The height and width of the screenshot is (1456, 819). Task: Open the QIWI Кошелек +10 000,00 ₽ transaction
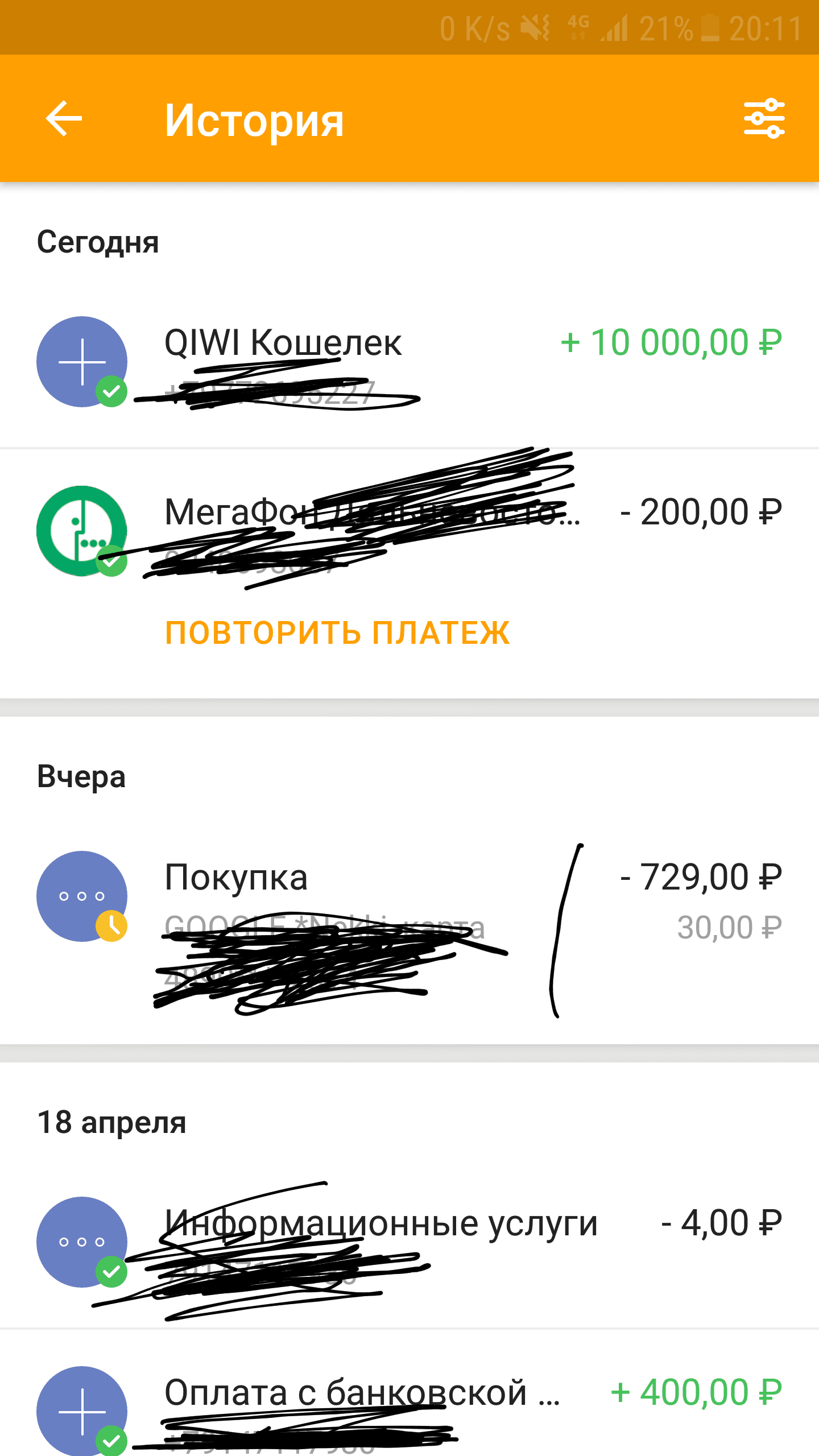409,363
